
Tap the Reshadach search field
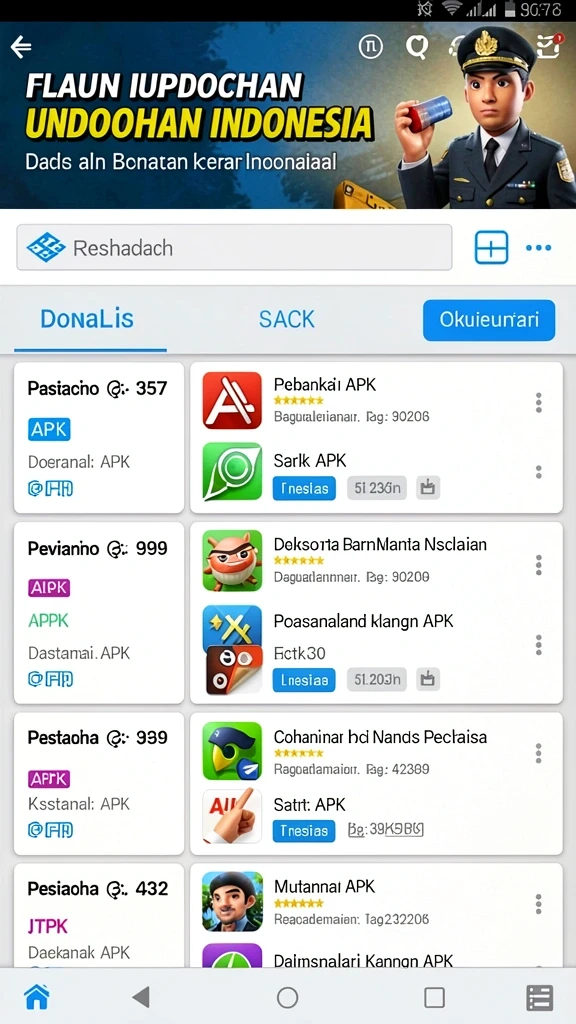(234, 248)
